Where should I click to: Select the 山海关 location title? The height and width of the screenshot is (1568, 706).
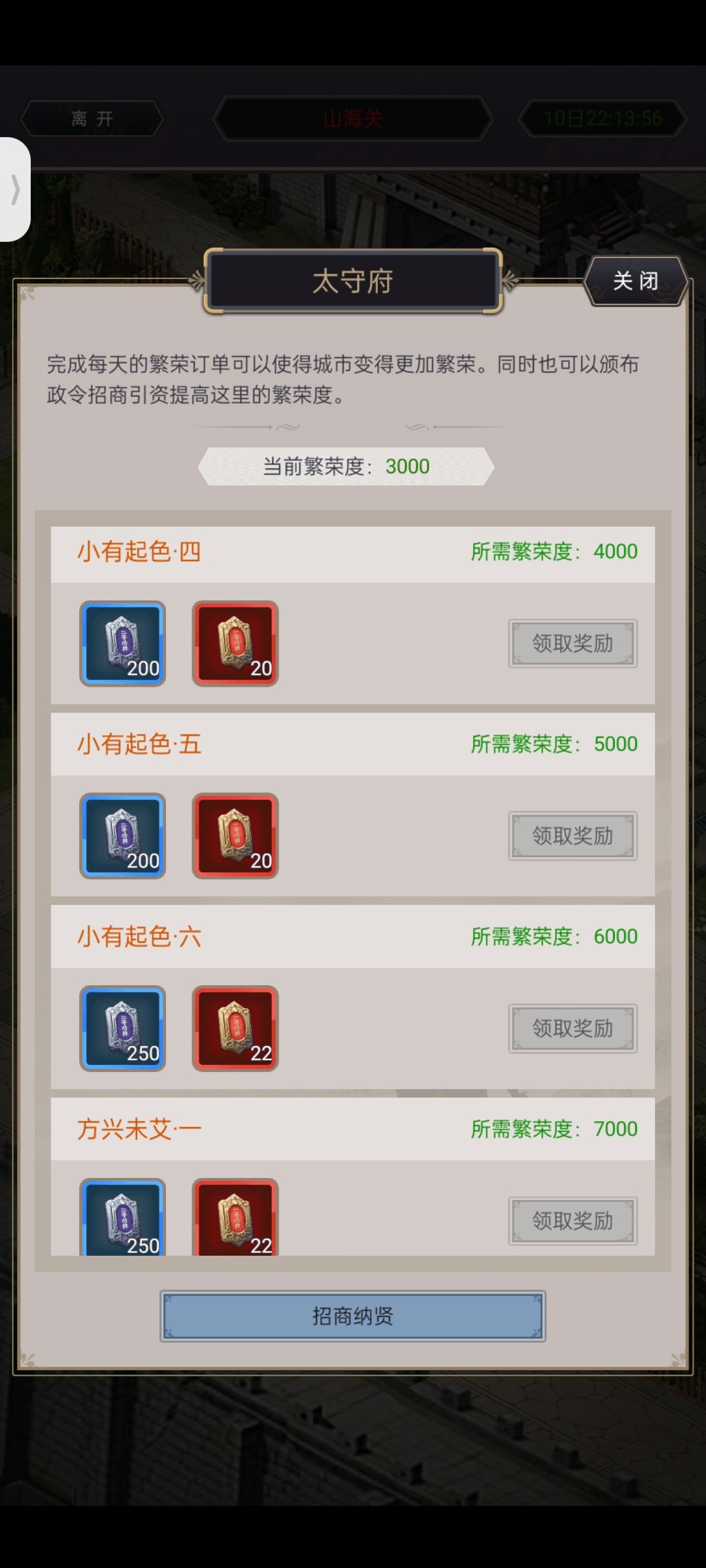[x=353, y=118]
